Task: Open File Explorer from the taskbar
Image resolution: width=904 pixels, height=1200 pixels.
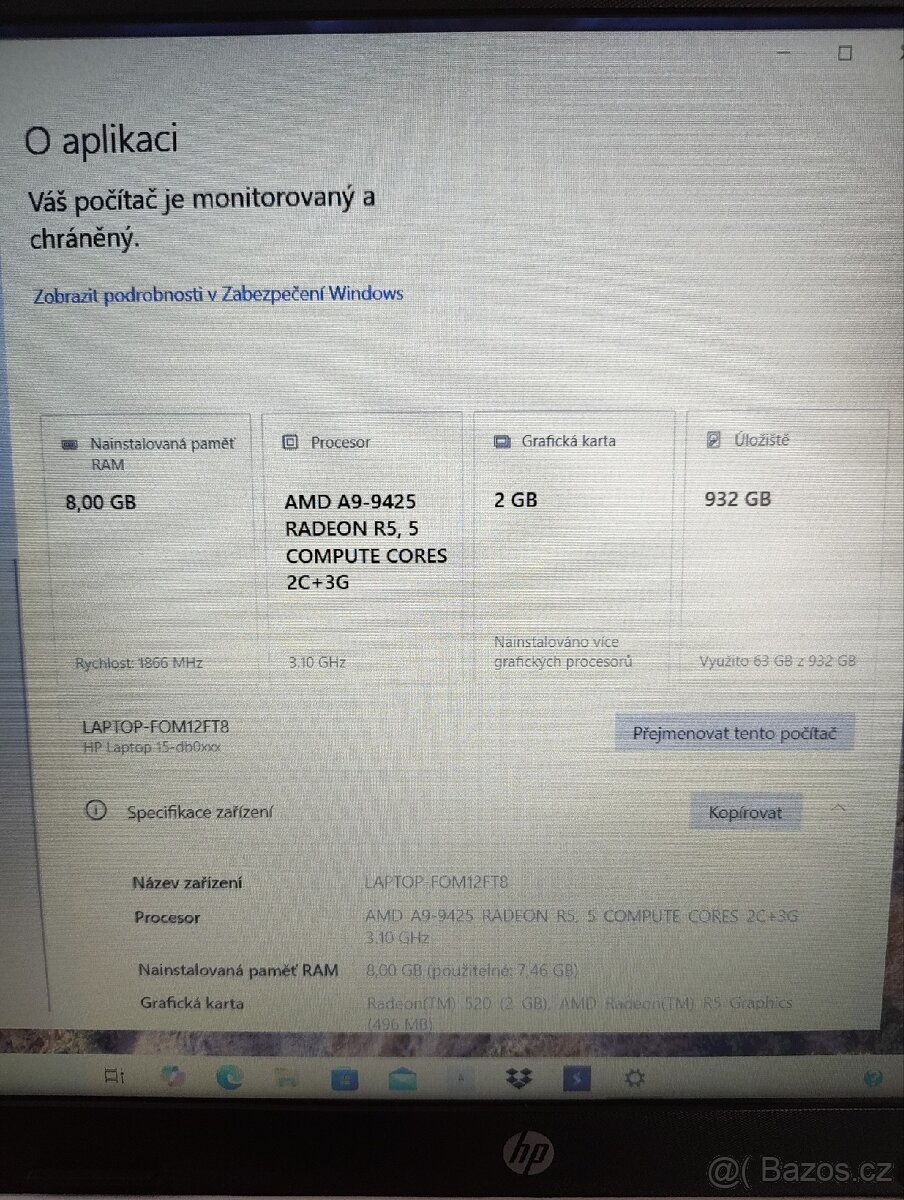Action: [286, 1078]
